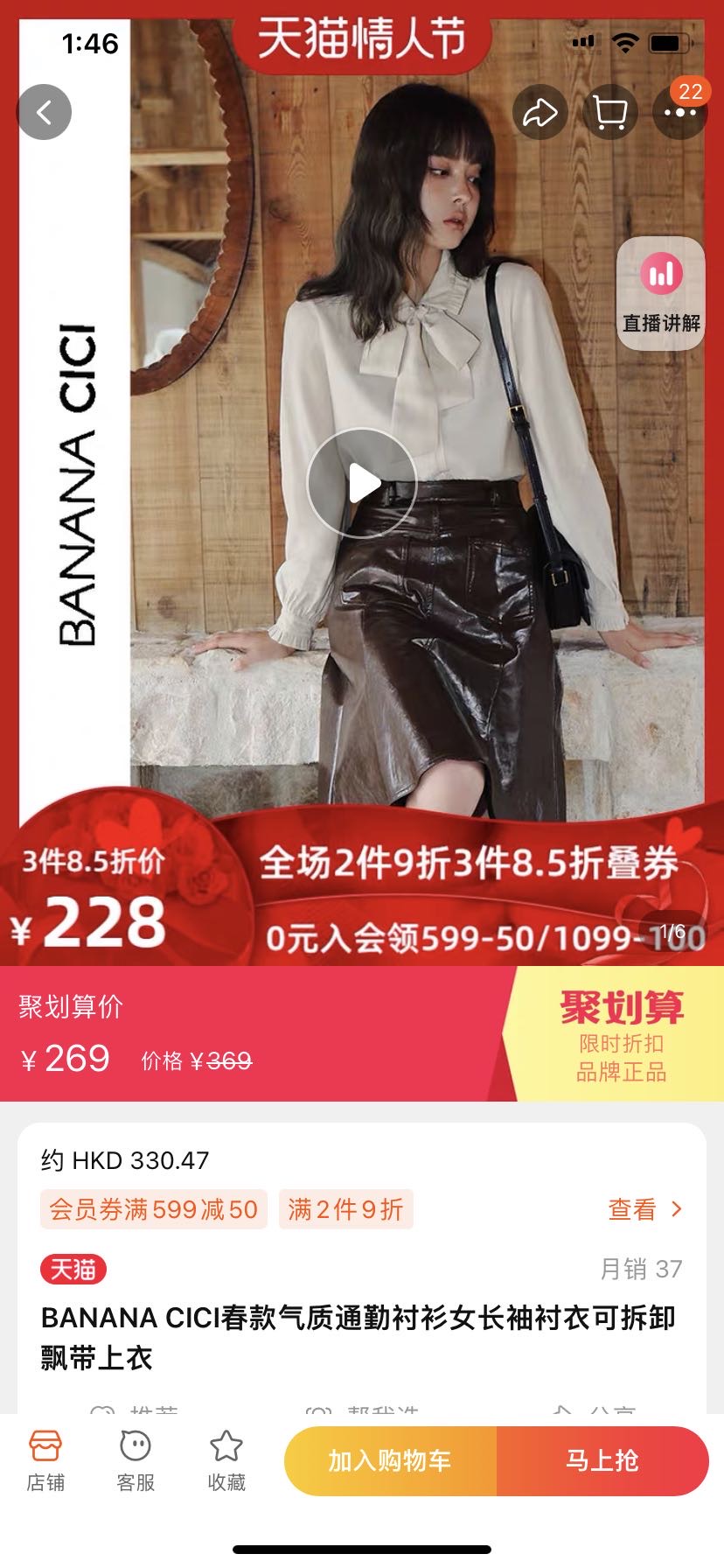The width and height of the screenshot is (724, 1568).
Task: Open 直播讲解 live explanation
Action: tap(661, 294)
